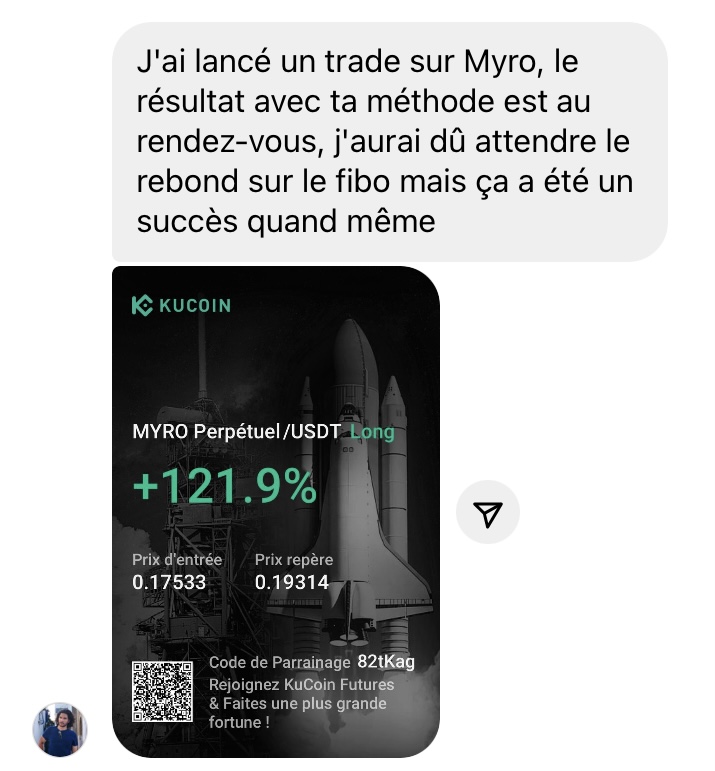Forward the KuCoin image via share arrow
Image resolution: width=715 pixels, height=771 pixels.
pyautogui.click(x=487, y=512)
